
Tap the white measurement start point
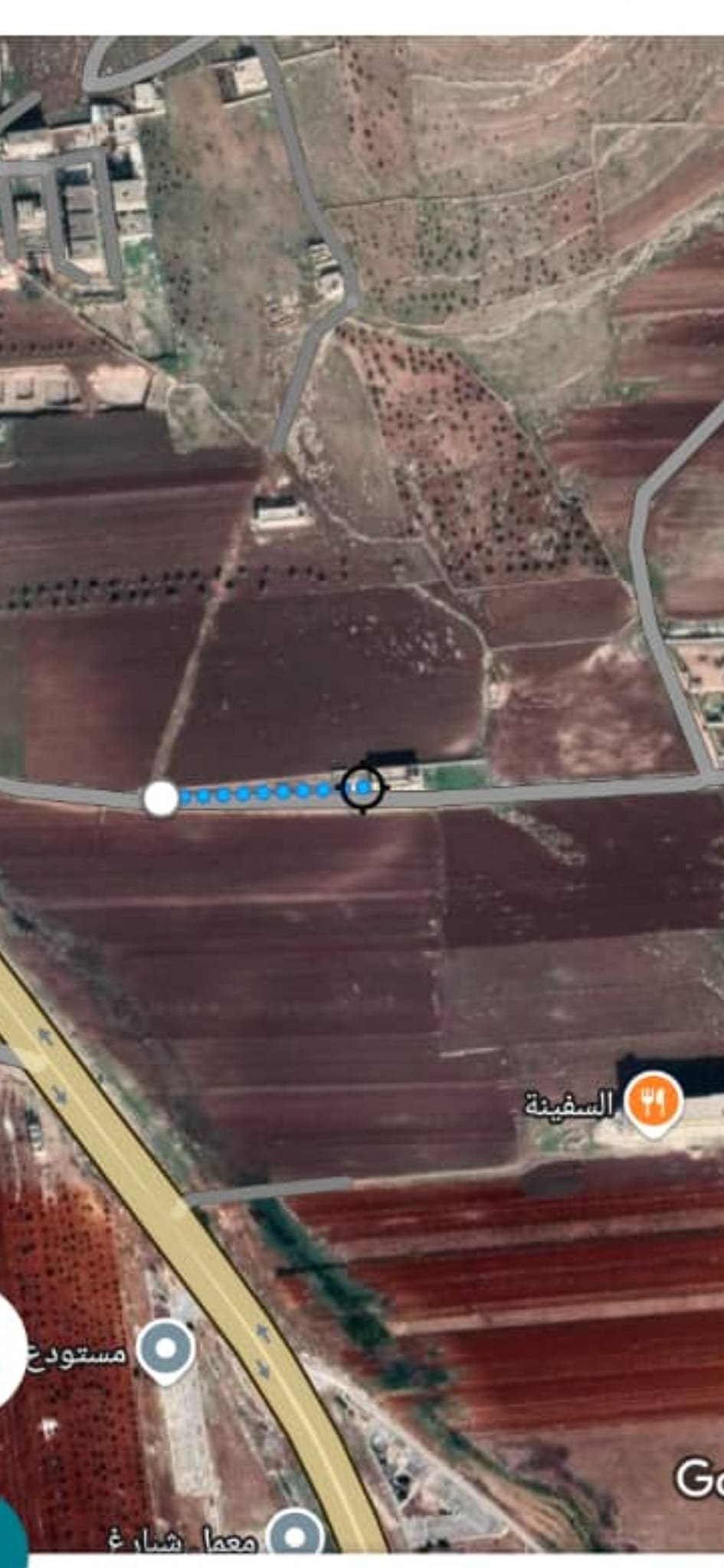pyautogui.click(x=161, y=799)
